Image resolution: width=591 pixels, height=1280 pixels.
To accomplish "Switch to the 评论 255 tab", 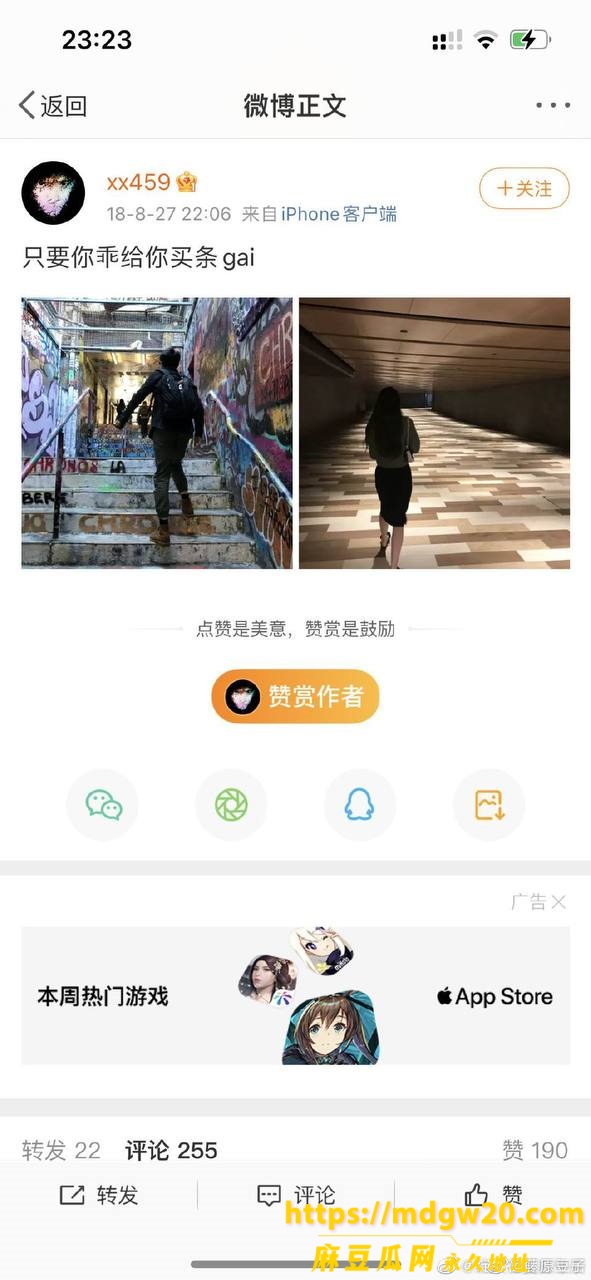I will (171, 1151).
